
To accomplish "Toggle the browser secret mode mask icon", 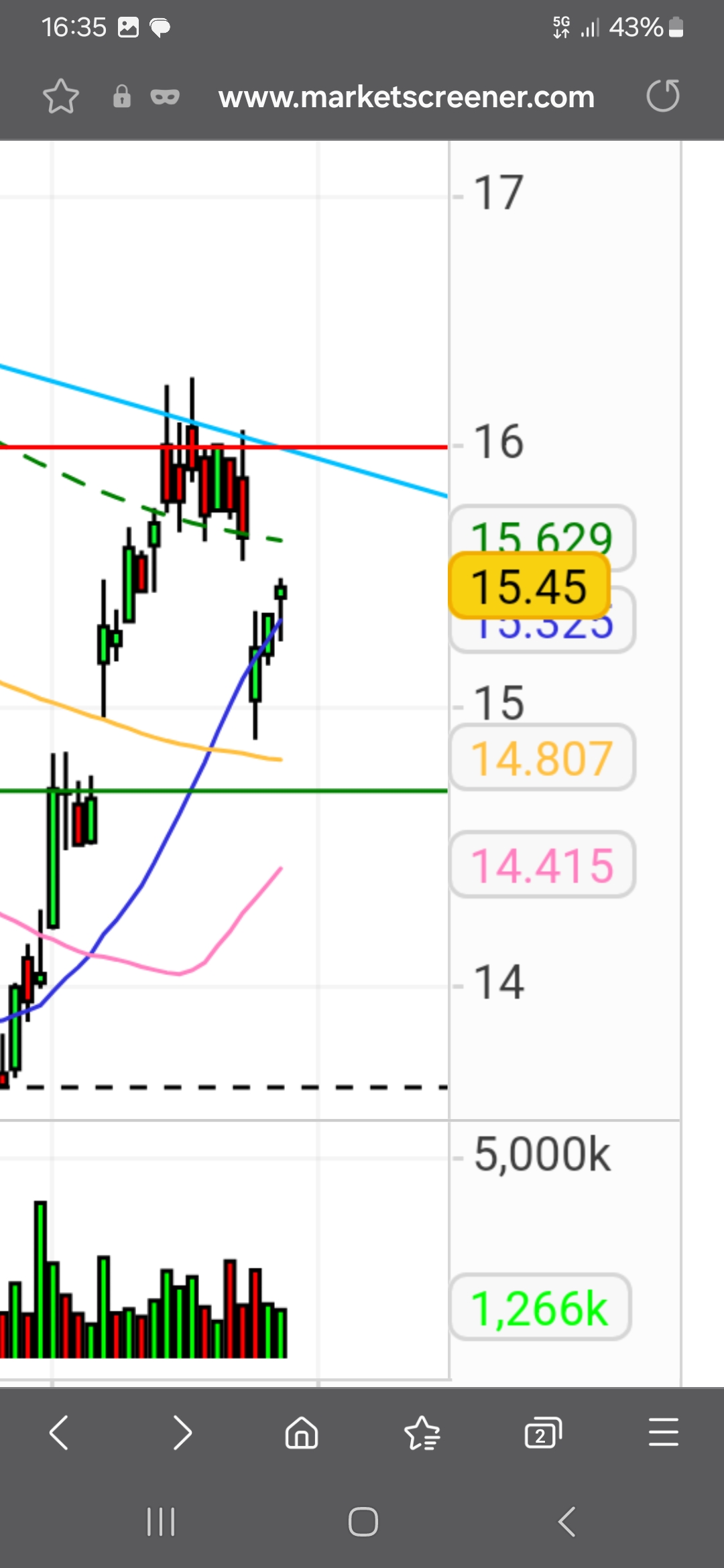I will tap(165, 97).
